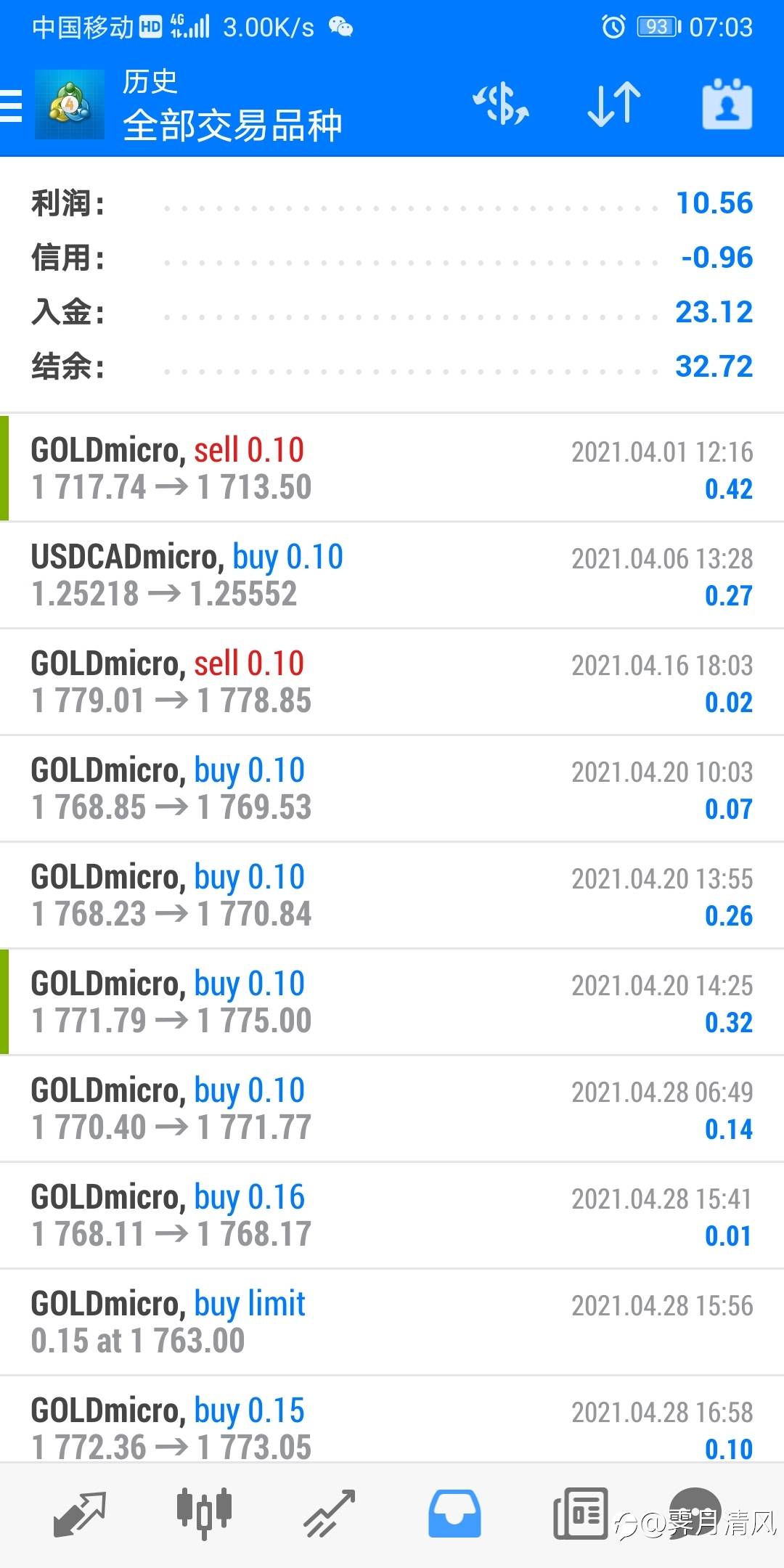Open the GOLDmicro buy 0.16 trade
Screen dimensions: 784x1568
(392, 1215)
